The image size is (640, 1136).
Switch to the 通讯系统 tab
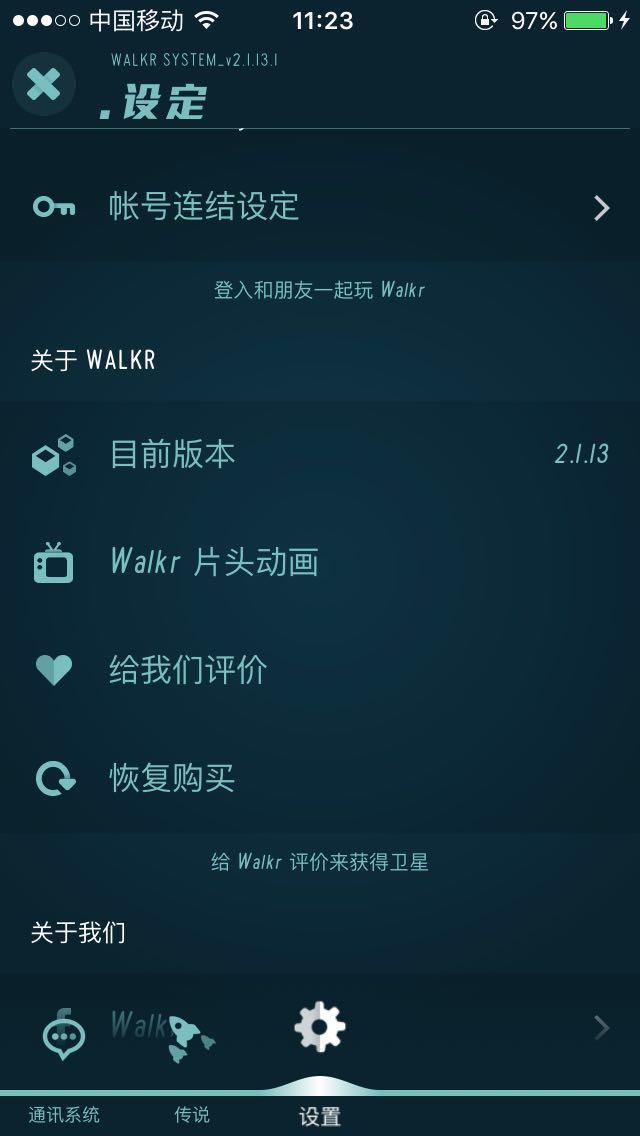(64, 1060)
